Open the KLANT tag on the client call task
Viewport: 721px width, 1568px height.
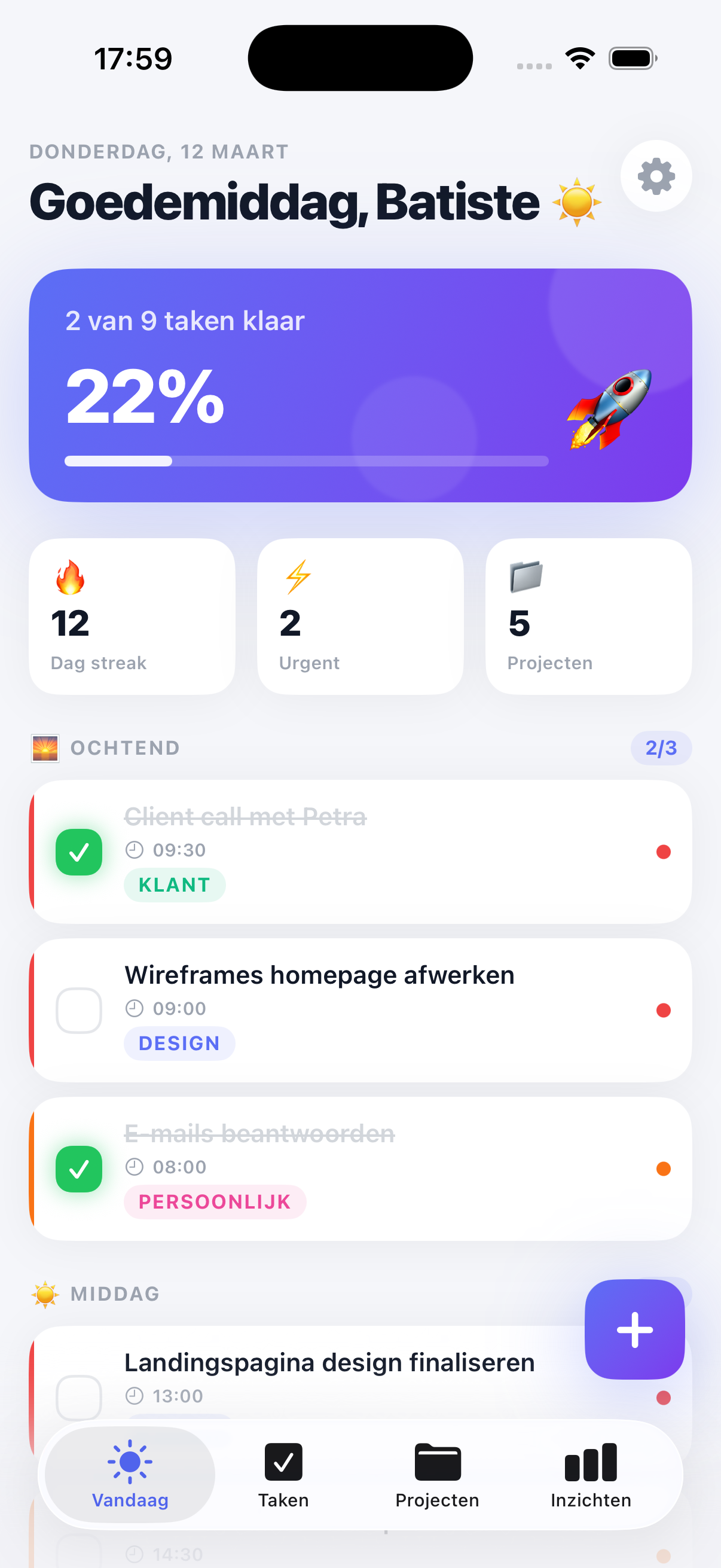coord(175,885)
